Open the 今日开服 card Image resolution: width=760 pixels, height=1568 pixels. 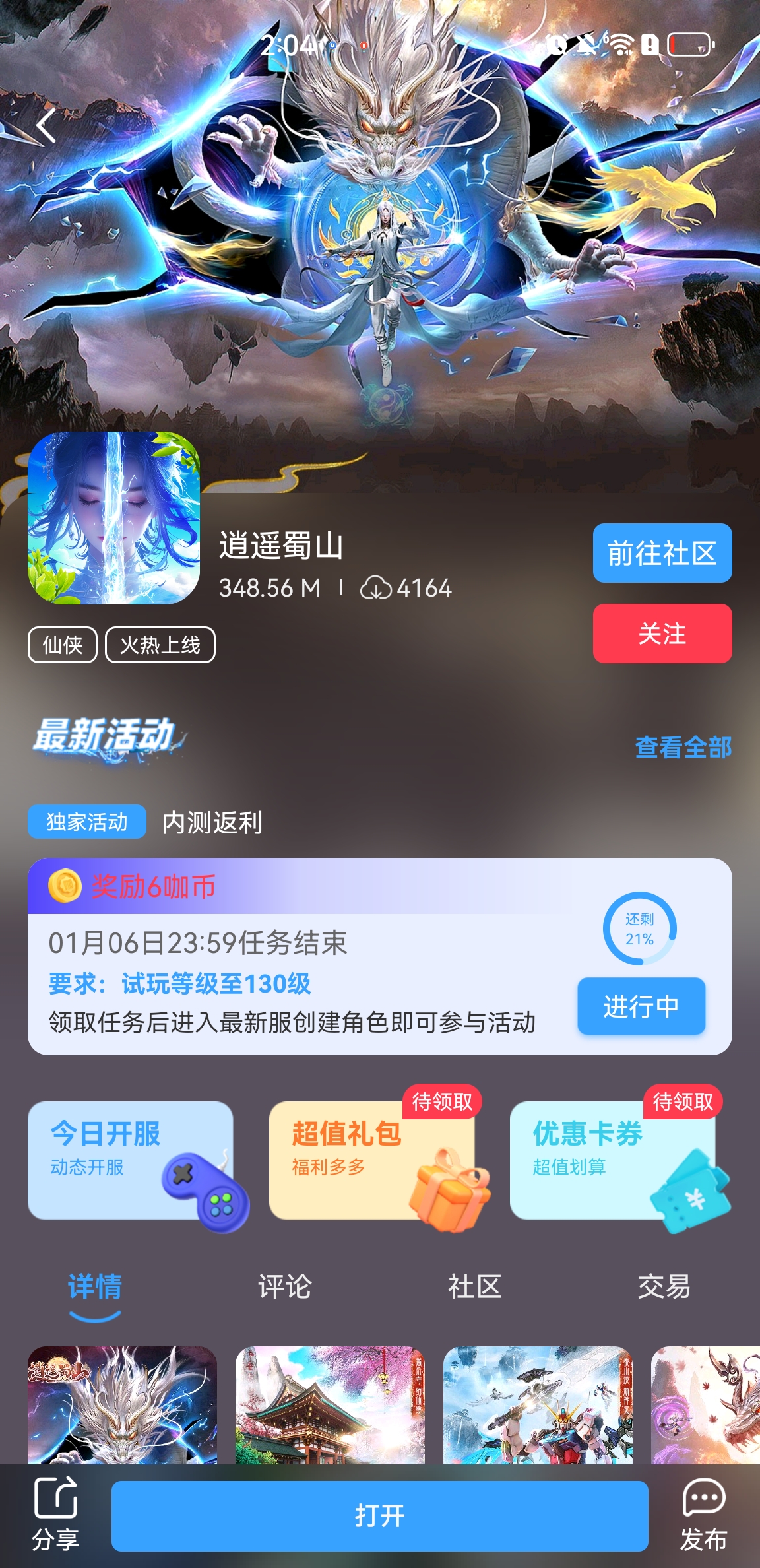point(130,1160)
